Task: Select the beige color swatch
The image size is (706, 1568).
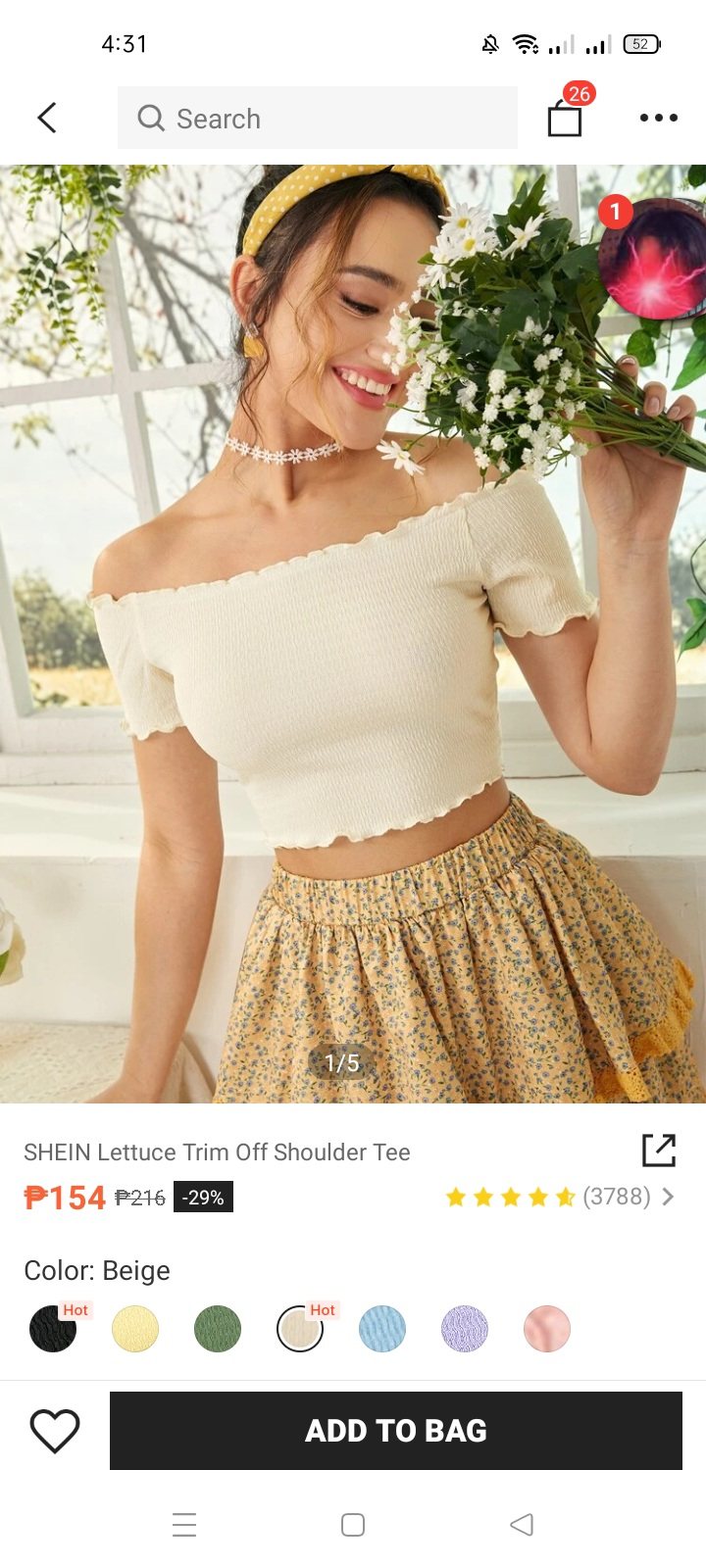Action: (x=300, y=1329)
